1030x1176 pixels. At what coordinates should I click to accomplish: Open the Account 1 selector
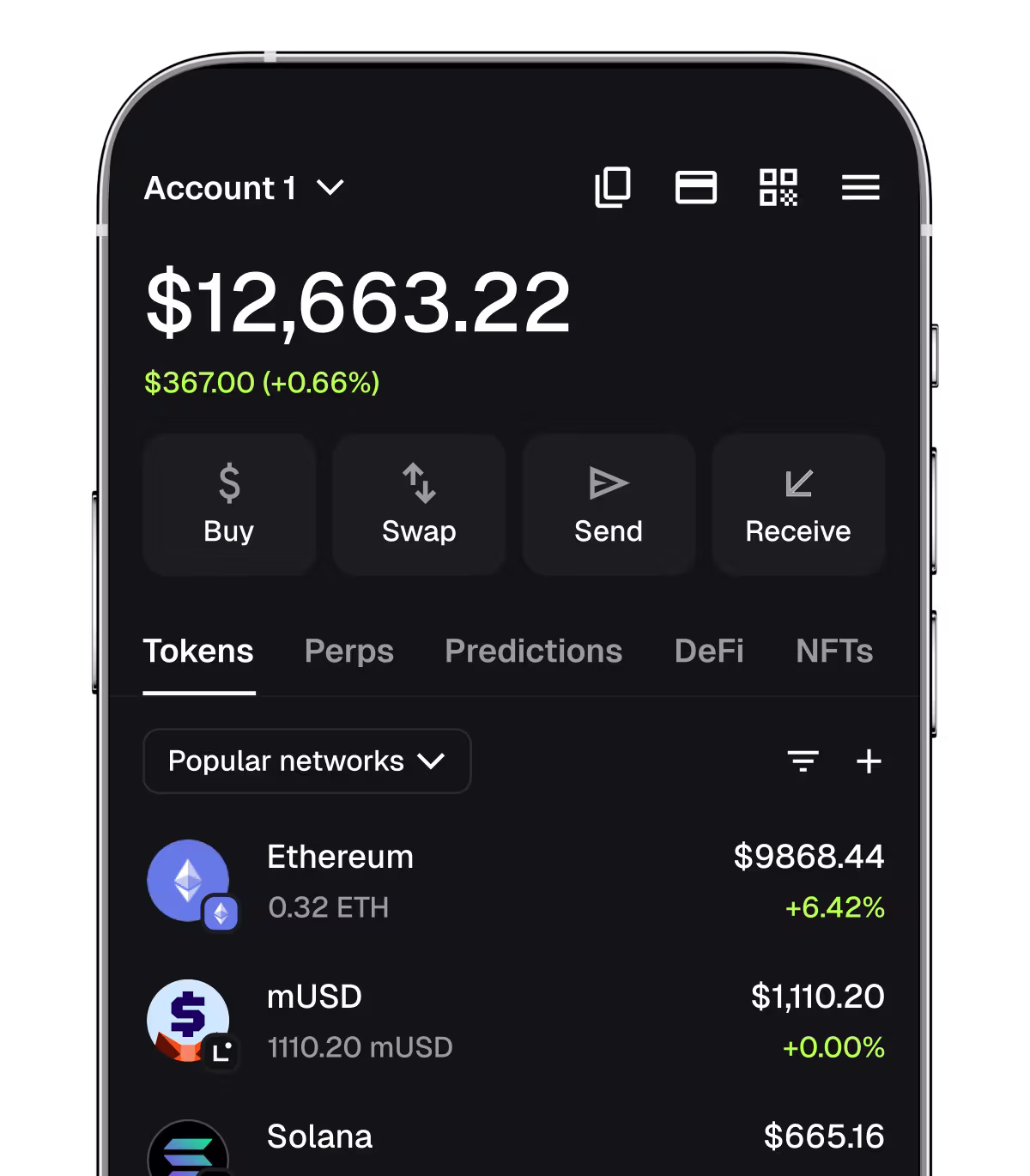tap(221, 188)
